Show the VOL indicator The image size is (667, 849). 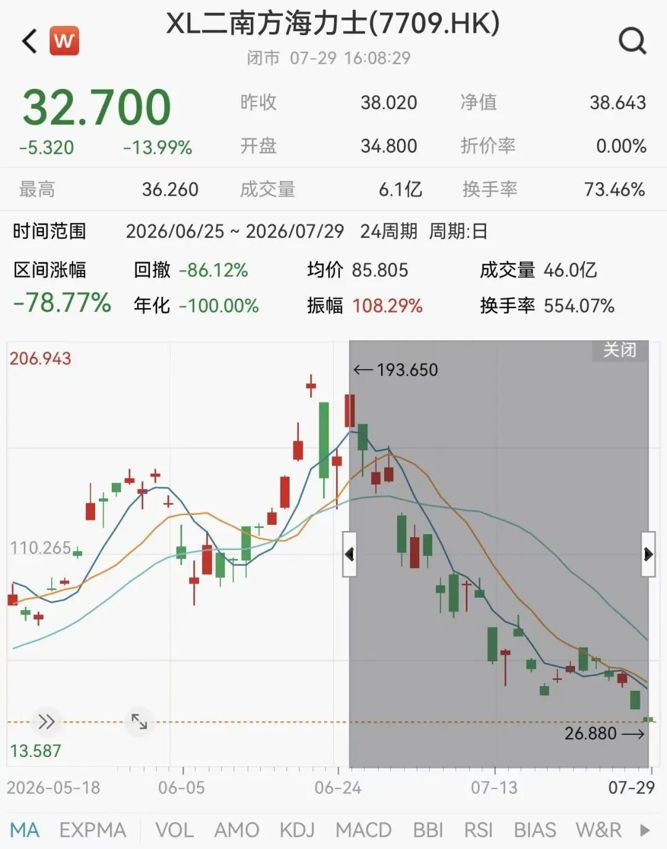pyautogui.click(x=174, y=830)
